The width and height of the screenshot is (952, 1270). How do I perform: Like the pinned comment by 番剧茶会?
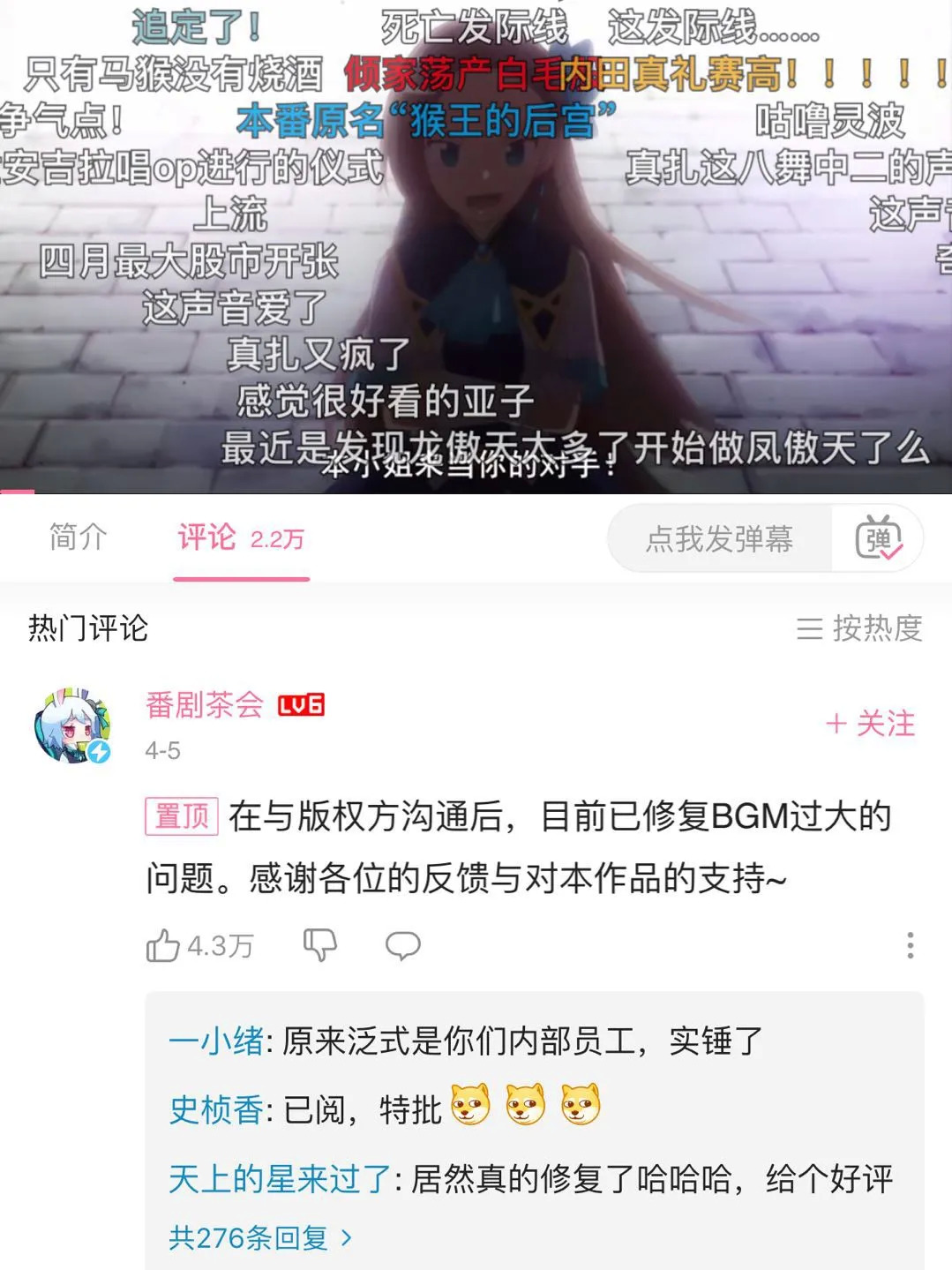[x=199, y=946]
